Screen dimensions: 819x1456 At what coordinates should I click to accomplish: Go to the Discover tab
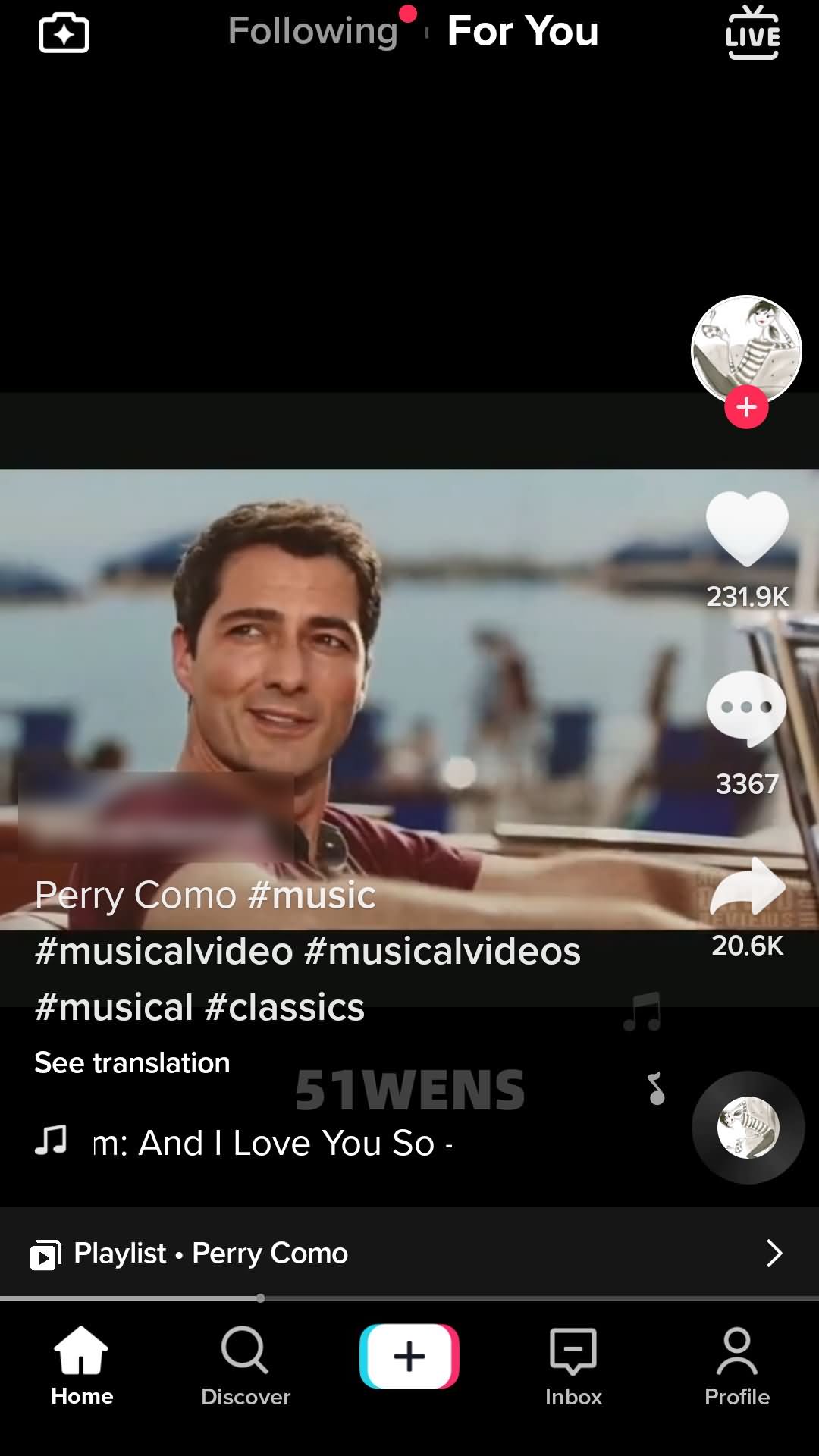[246, 1366]
